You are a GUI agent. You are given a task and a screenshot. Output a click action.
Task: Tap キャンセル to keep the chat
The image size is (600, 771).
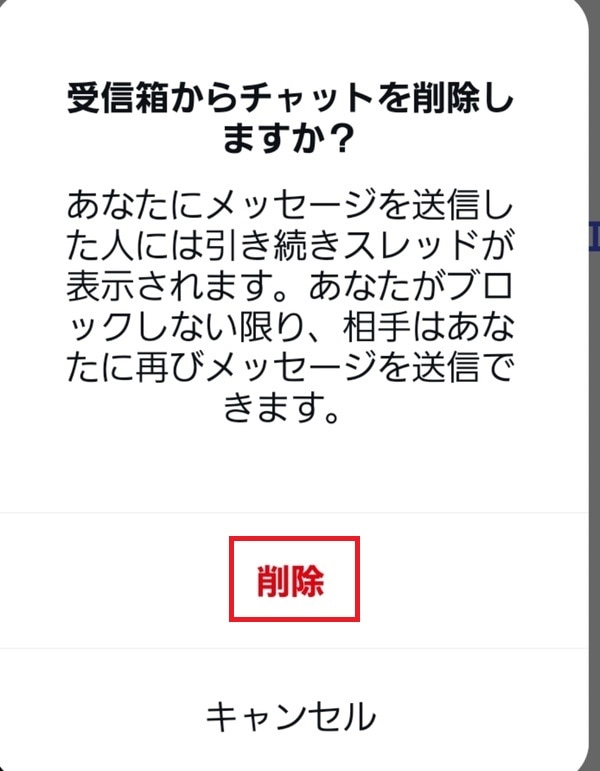(x=291, y=716)
